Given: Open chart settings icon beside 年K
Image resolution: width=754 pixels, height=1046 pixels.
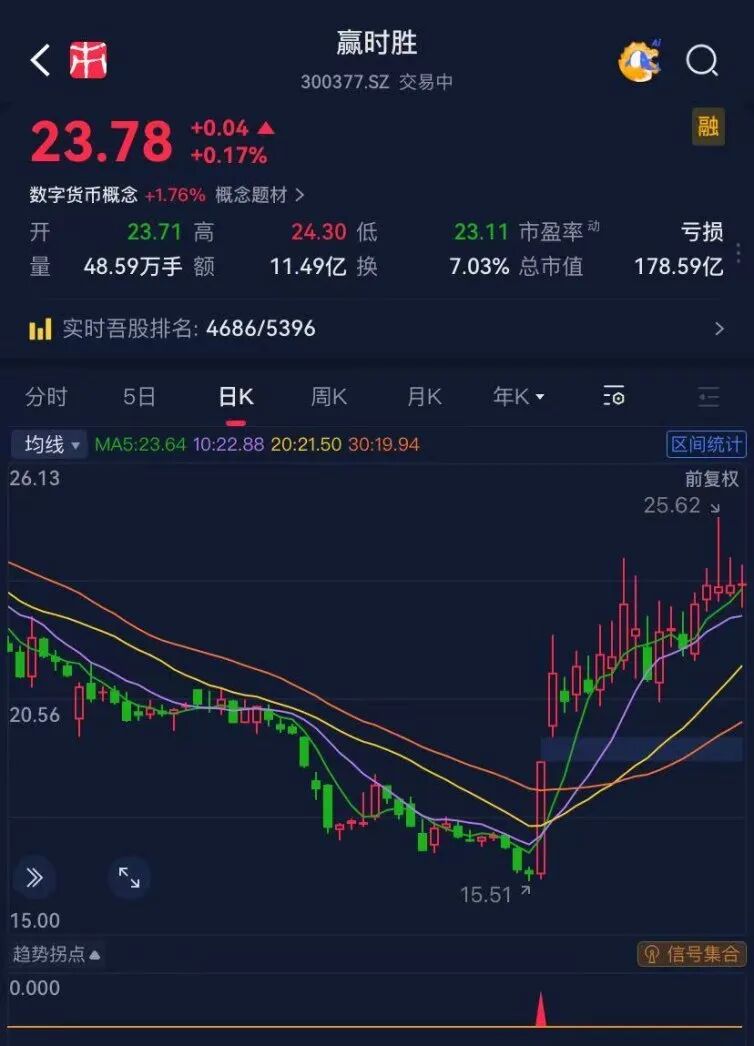Looking at the screenshot, I should pyautogui.click(x=614, y=397).
